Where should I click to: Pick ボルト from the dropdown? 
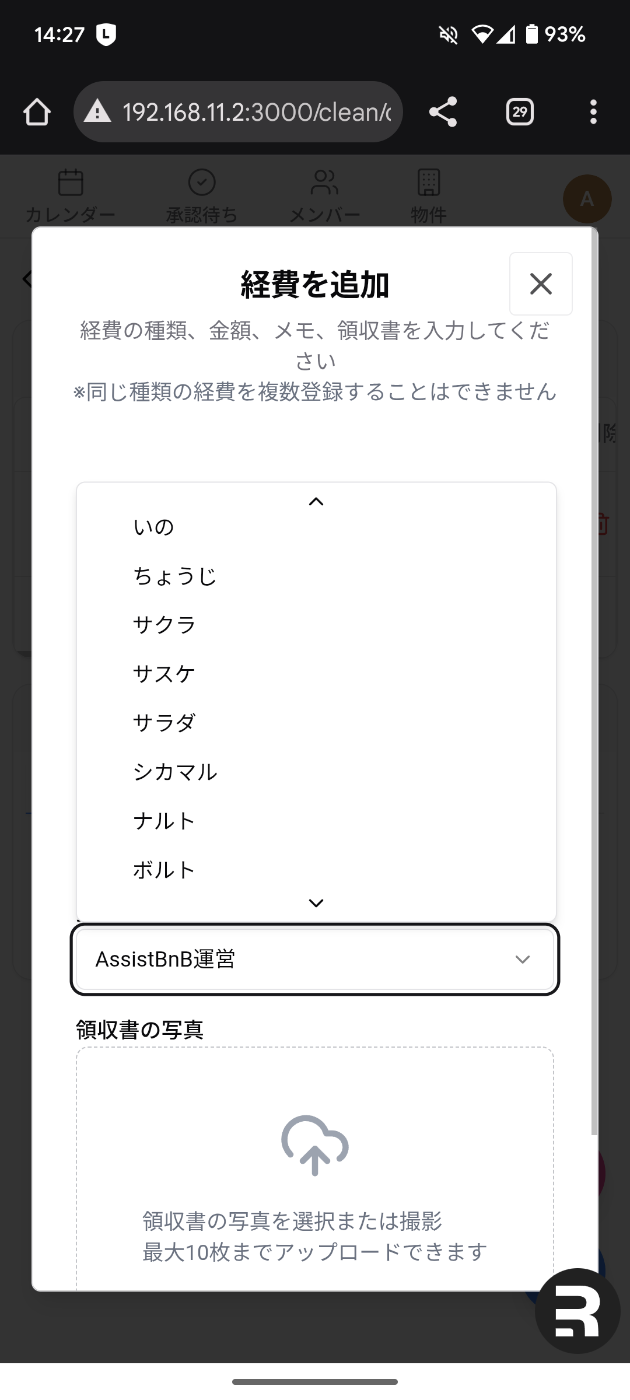click(x=316, y=870)
